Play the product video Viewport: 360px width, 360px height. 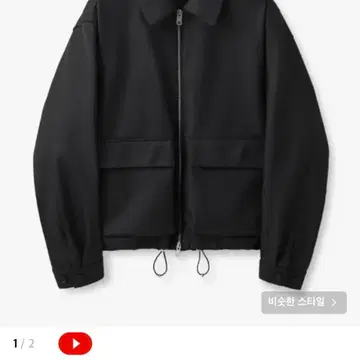click(x=75, y=343)
